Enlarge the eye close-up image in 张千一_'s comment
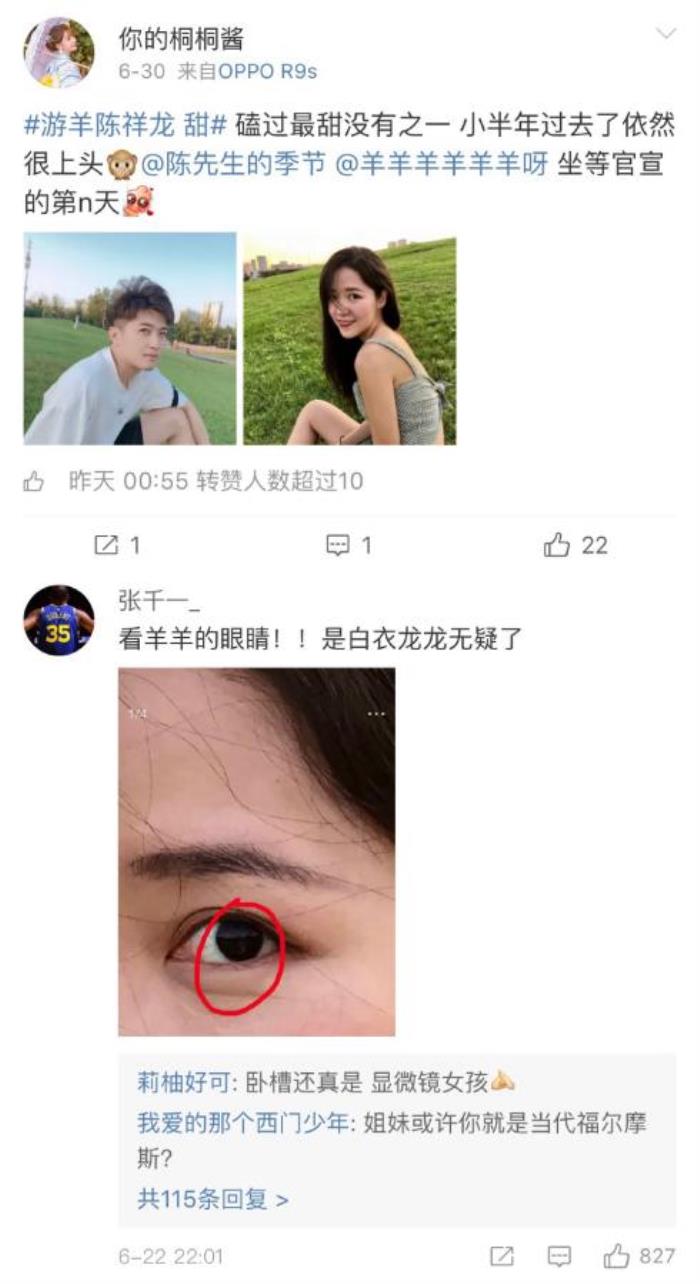Image resolution: width=700 pixels, height=1284 pixels. 257,852
